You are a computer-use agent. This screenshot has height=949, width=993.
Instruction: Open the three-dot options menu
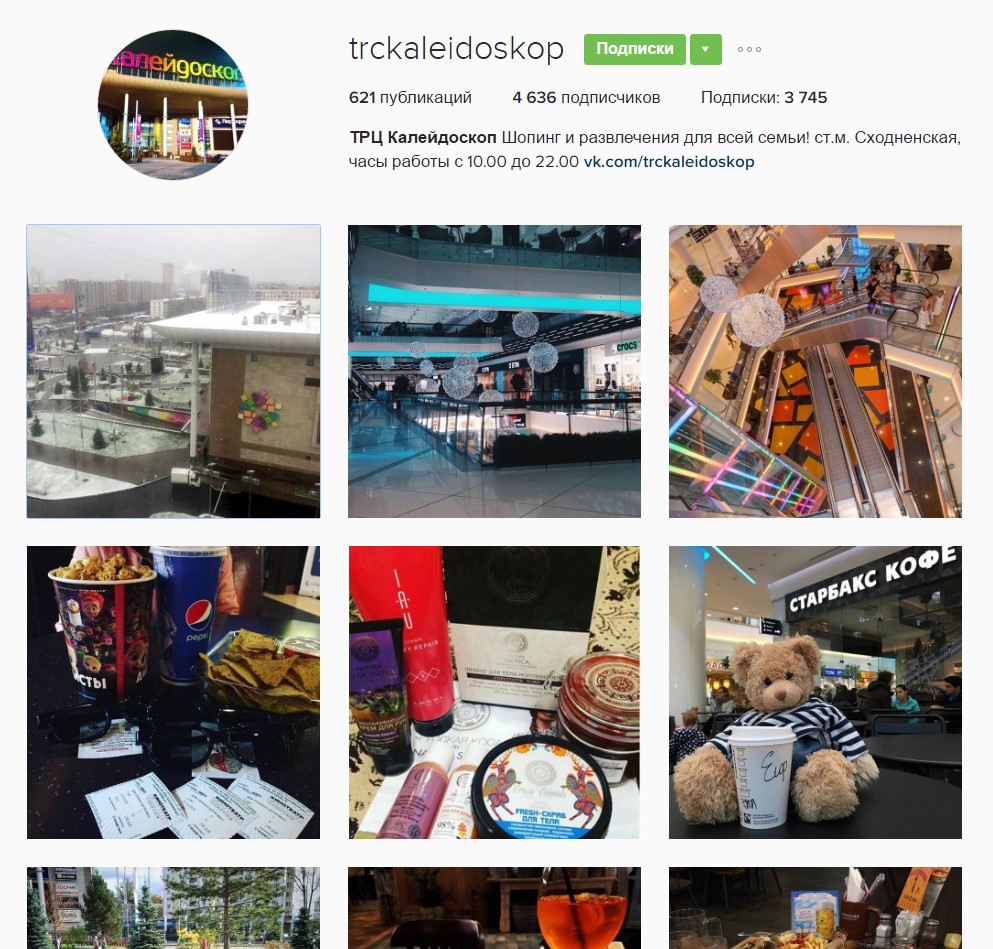pos(749,49)
